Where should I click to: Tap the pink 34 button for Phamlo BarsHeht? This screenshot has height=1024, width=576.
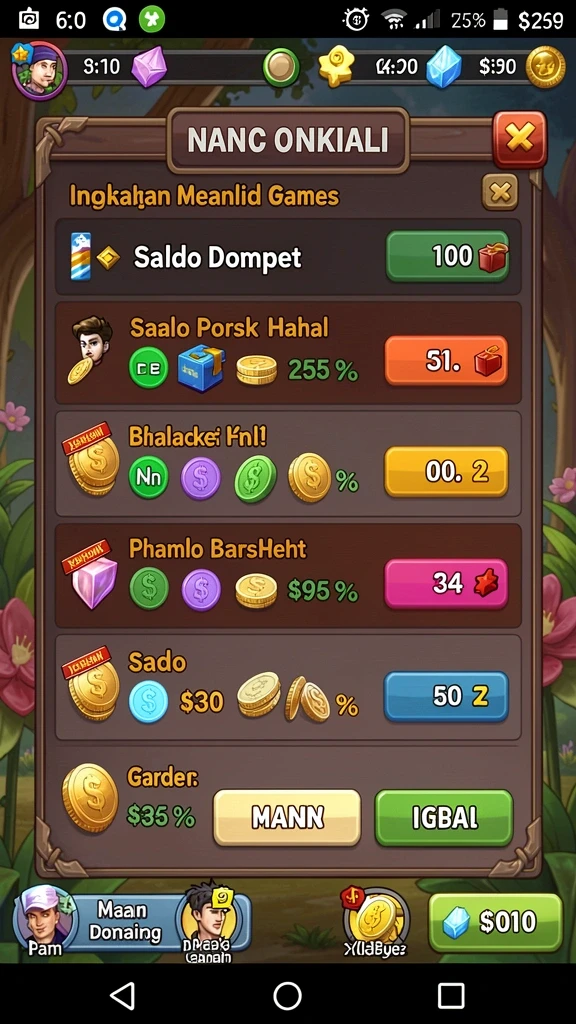pyautogui.click(x=446, y=583)
